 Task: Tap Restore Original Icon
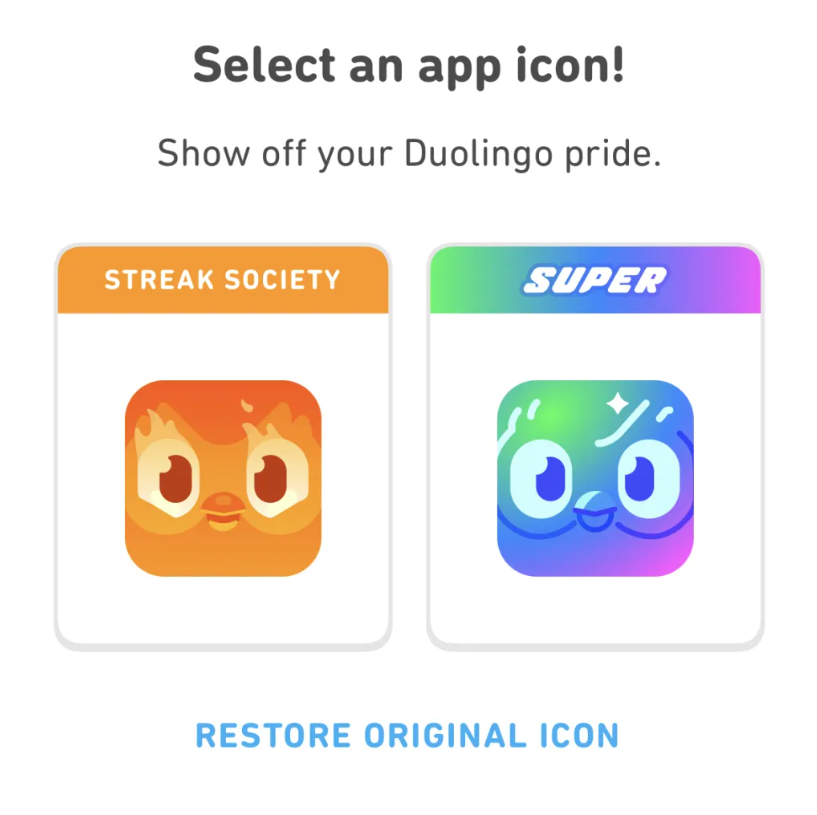click(x=407, y=736)
